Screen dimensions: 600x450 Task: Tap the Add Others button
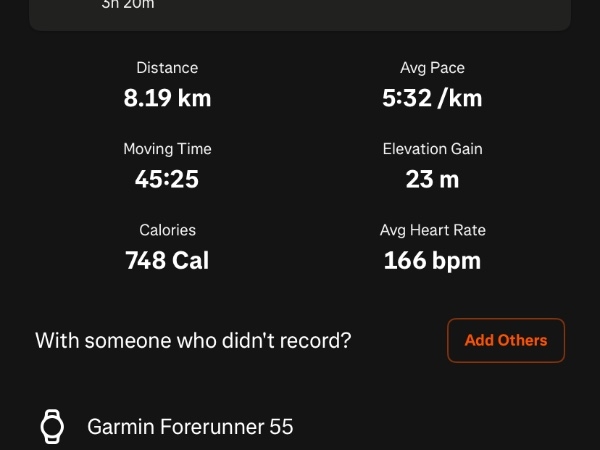pos(505,340)
